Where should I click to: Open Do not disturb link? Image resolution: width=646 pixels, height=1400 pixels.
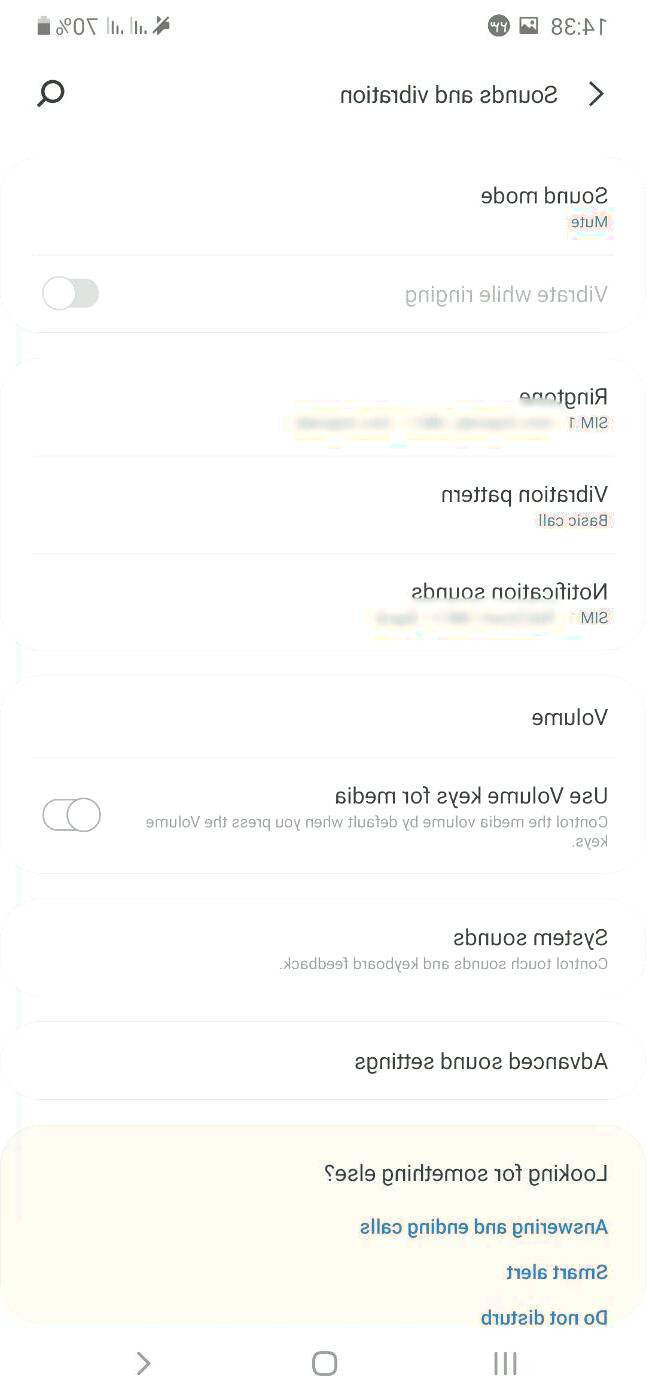click(x=544, y=1318)
